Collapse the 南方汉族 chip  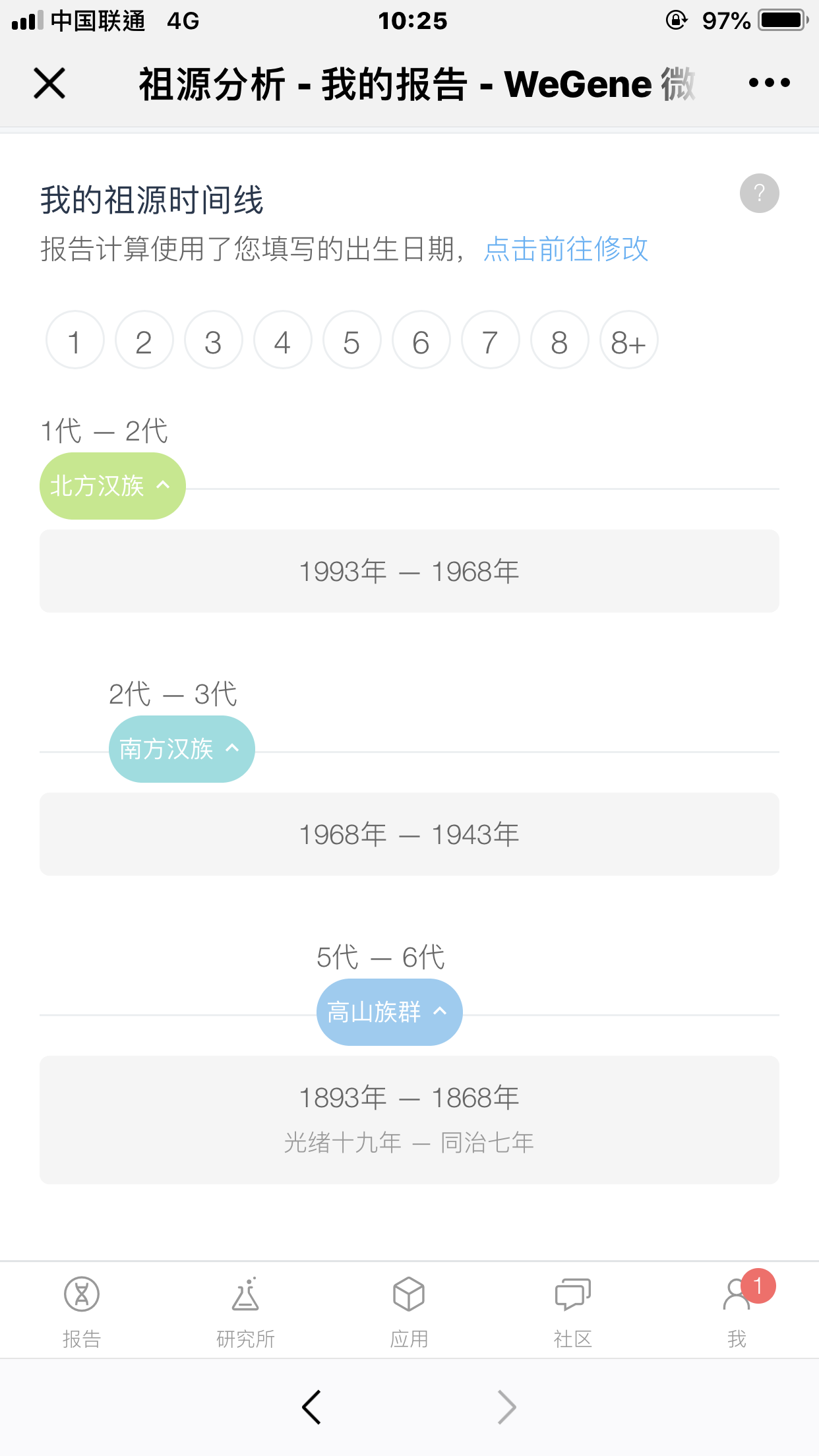click(182, 749)
